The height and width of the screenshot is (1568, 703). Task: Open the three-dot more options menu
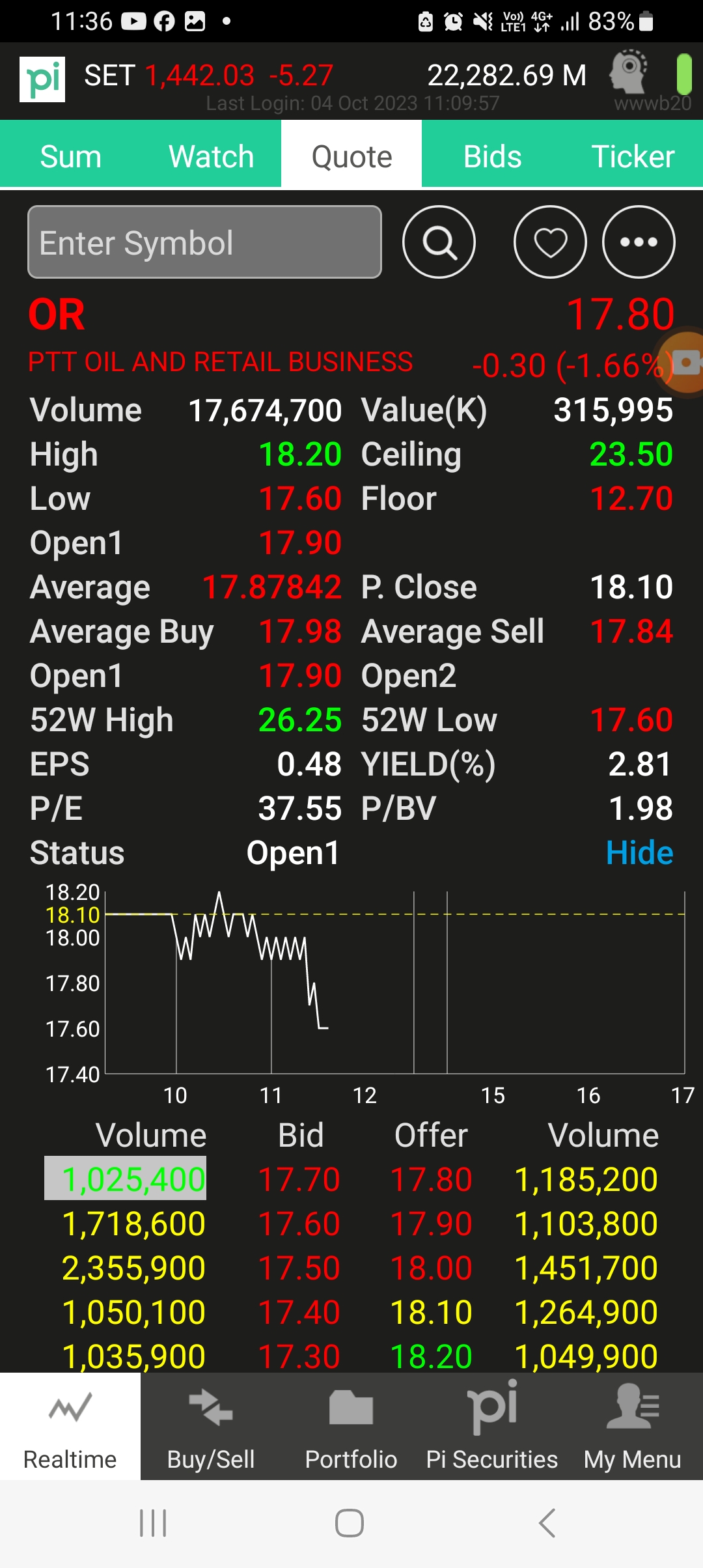(639, 242)
